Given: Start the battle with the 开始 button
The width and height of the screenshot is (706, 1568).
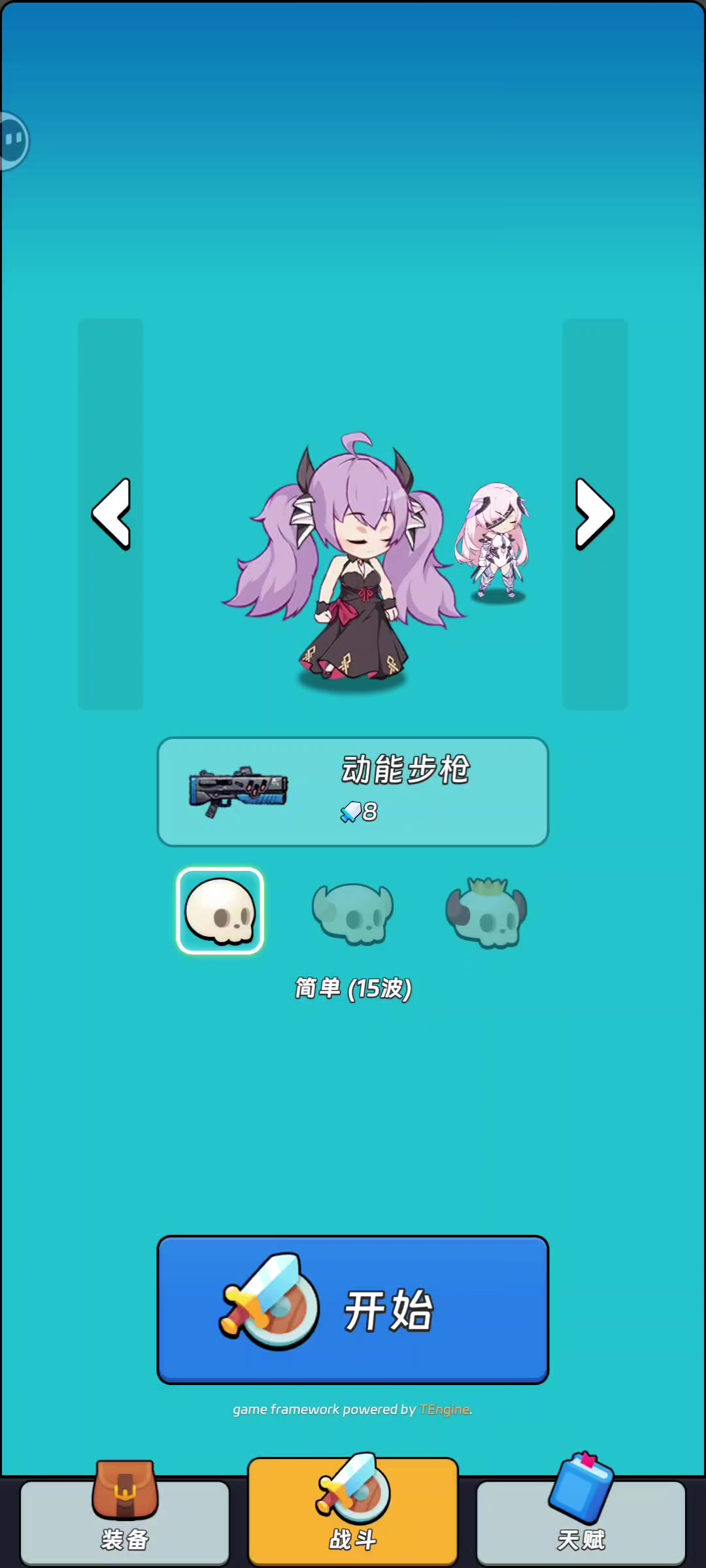Looking at the screenshot, I should pos(353,1309).
